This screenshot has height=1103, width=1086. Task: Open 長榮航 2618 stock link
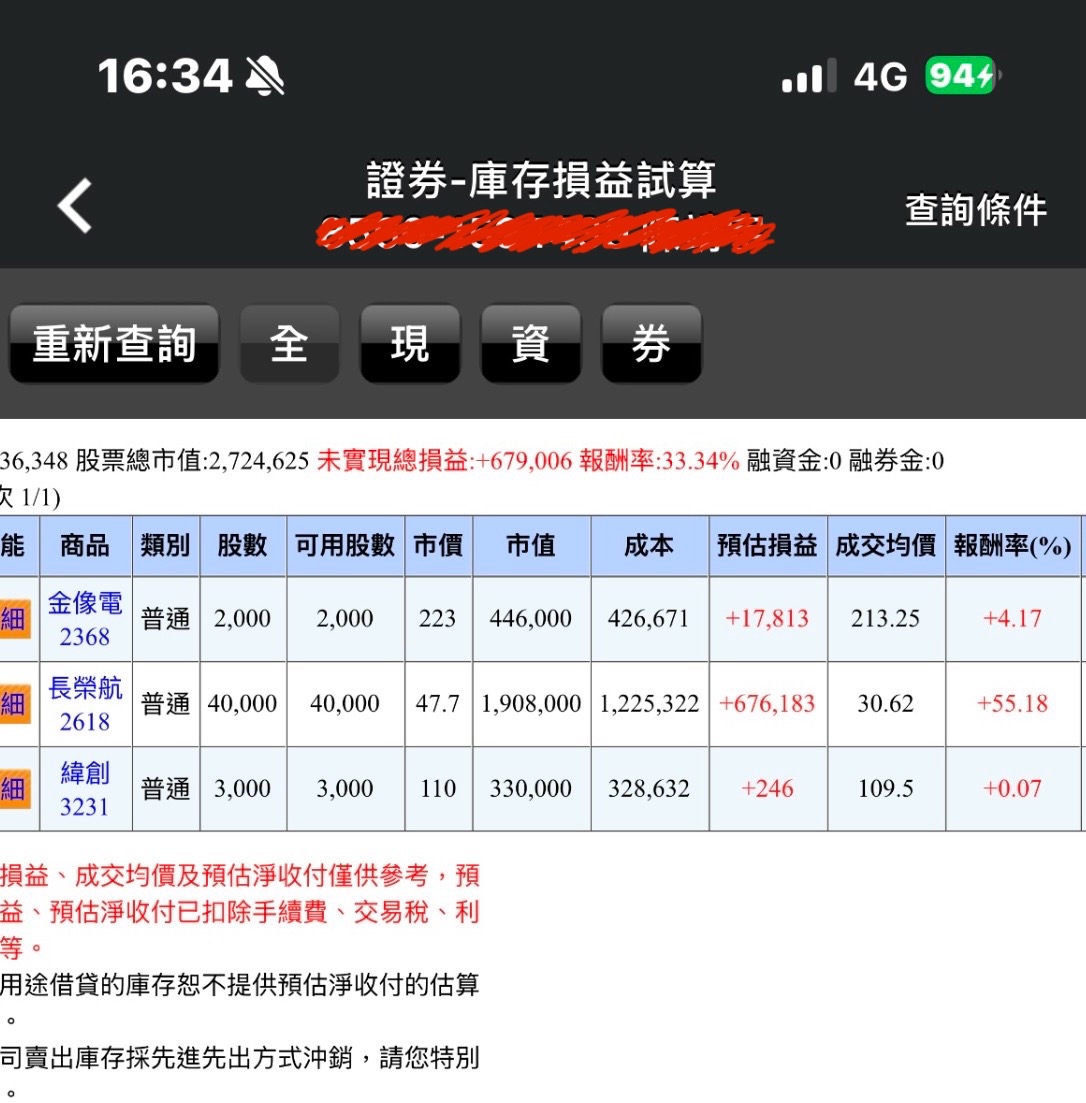[x=85, y=704]
